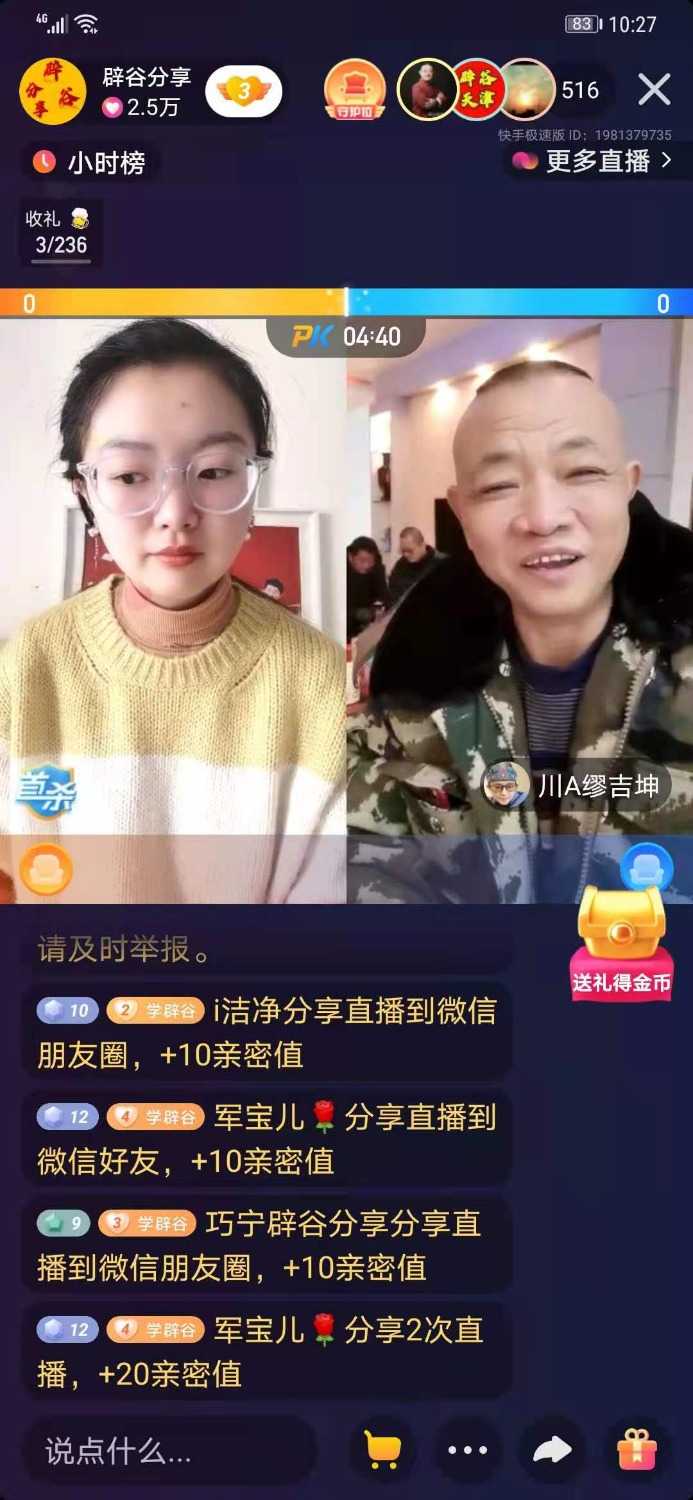Screen dimensions: 693x1500
Task: View the 516 online viewers list
Action: point(580,91)
